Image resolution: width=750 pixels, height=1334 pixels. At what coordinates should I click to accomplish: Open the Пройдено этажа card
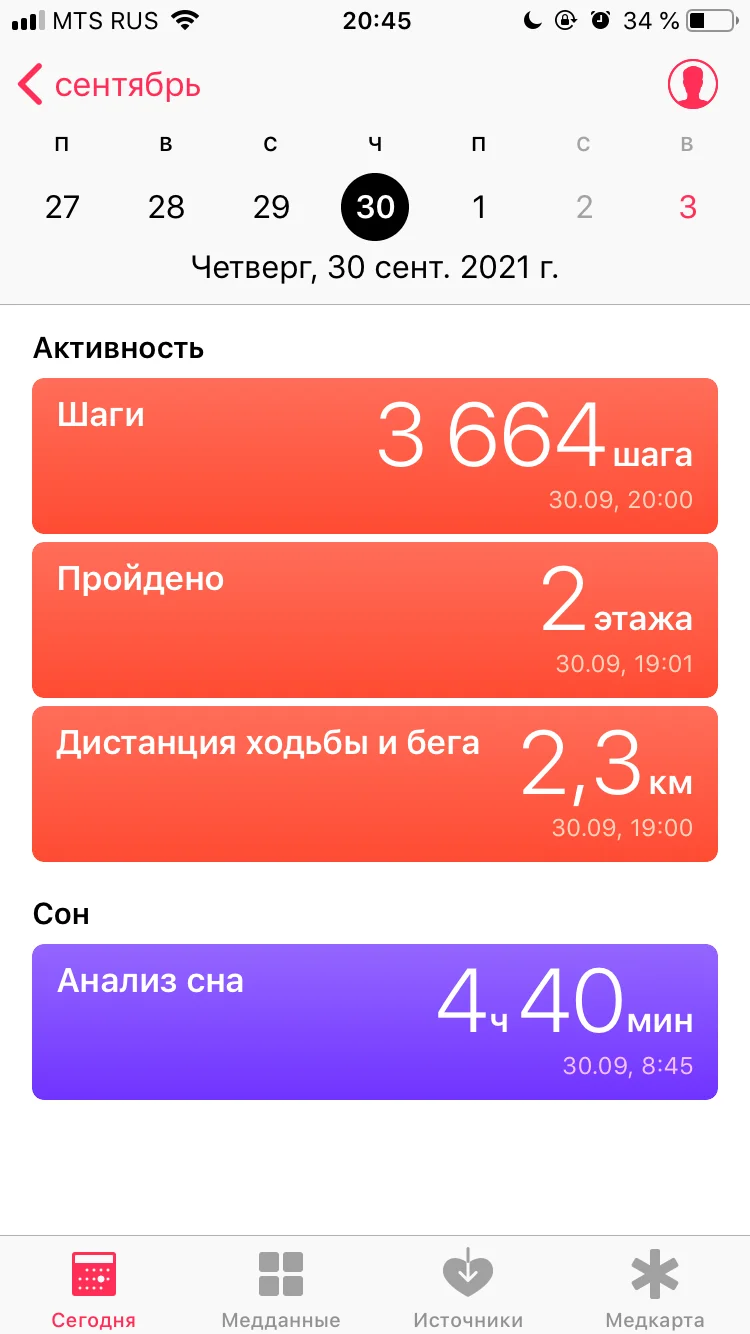(x=375, y=620)
